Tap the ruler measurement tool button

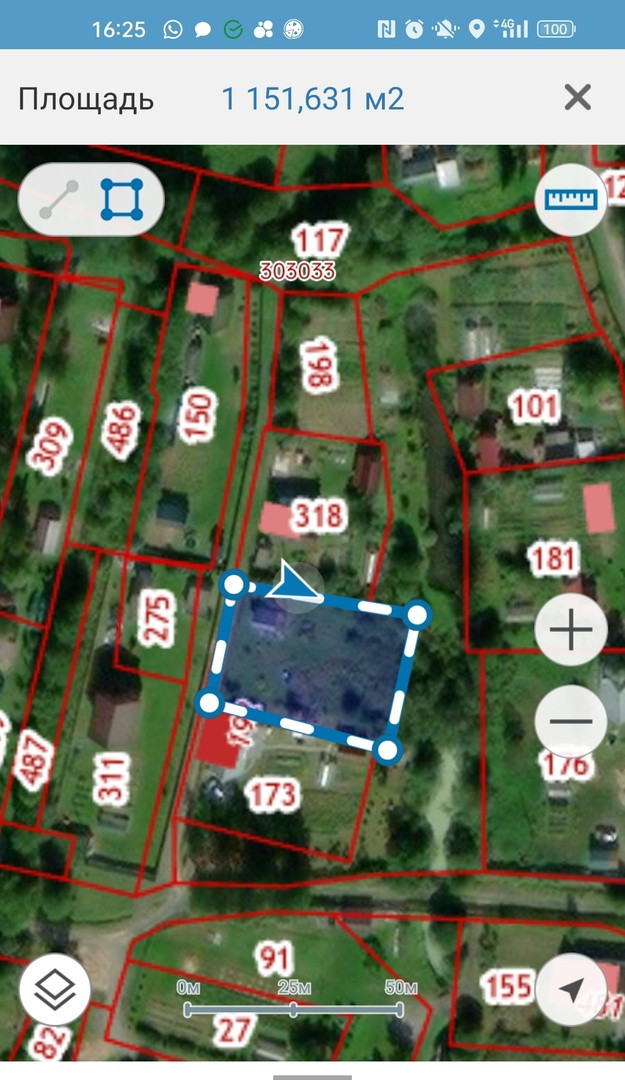[571, 200]
